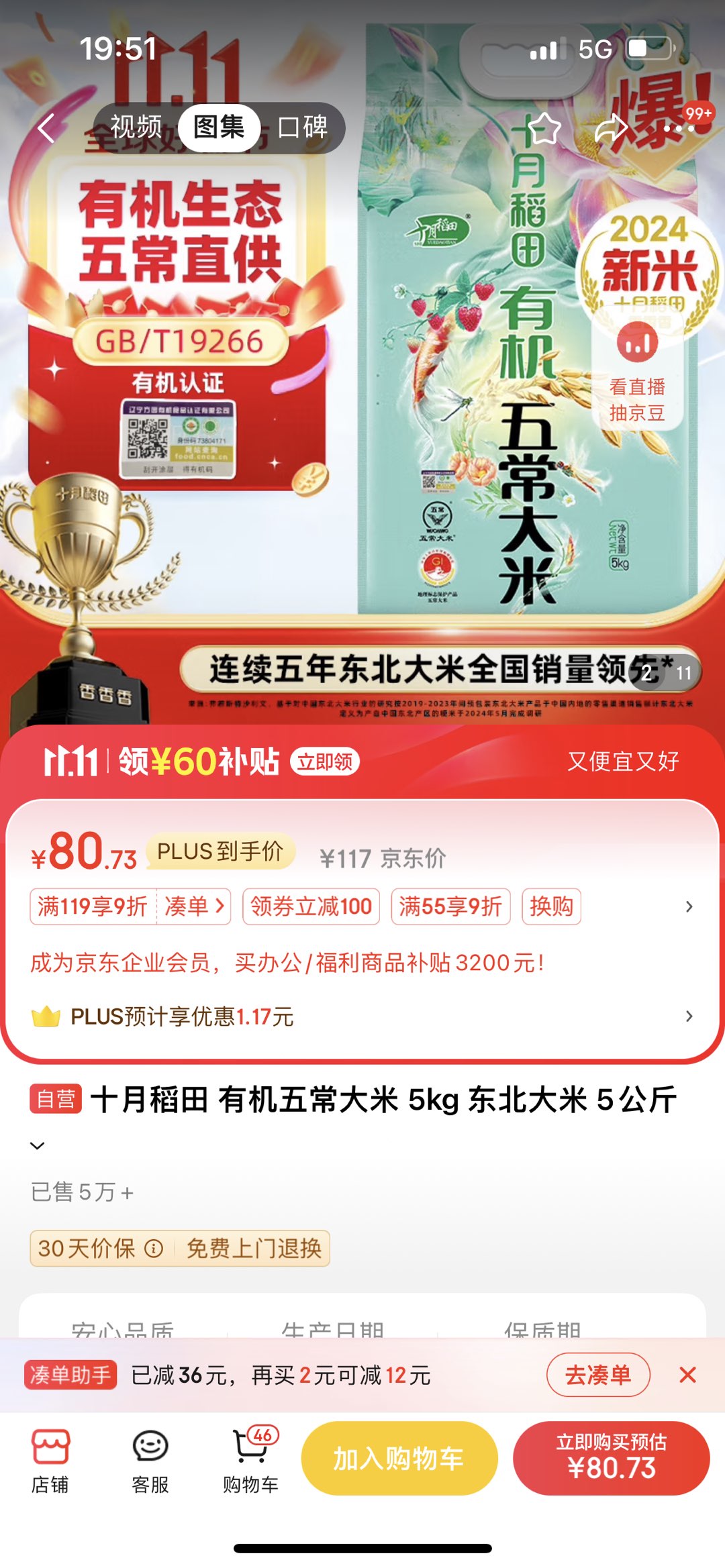Dismiss the 凑单助手 banner
Screen dimensions: 725x1568
[687, 1375]
